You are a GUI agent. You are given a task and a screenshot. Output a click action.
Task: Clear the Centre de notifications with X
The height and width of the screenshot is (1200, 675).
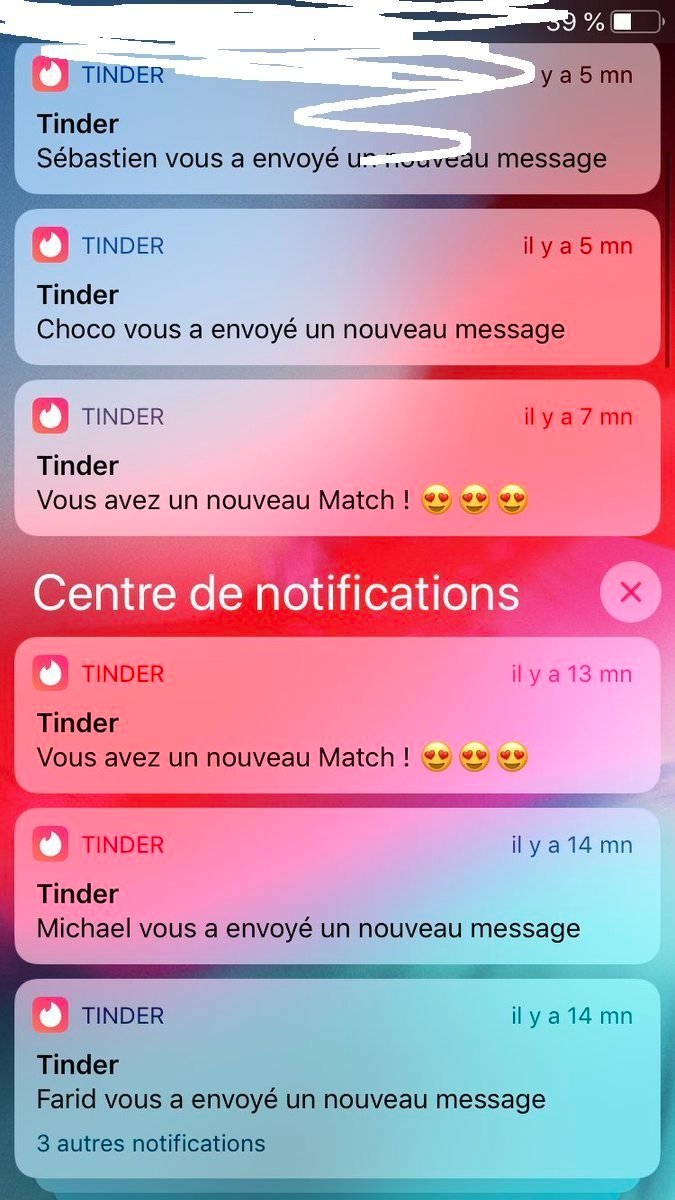630,593
